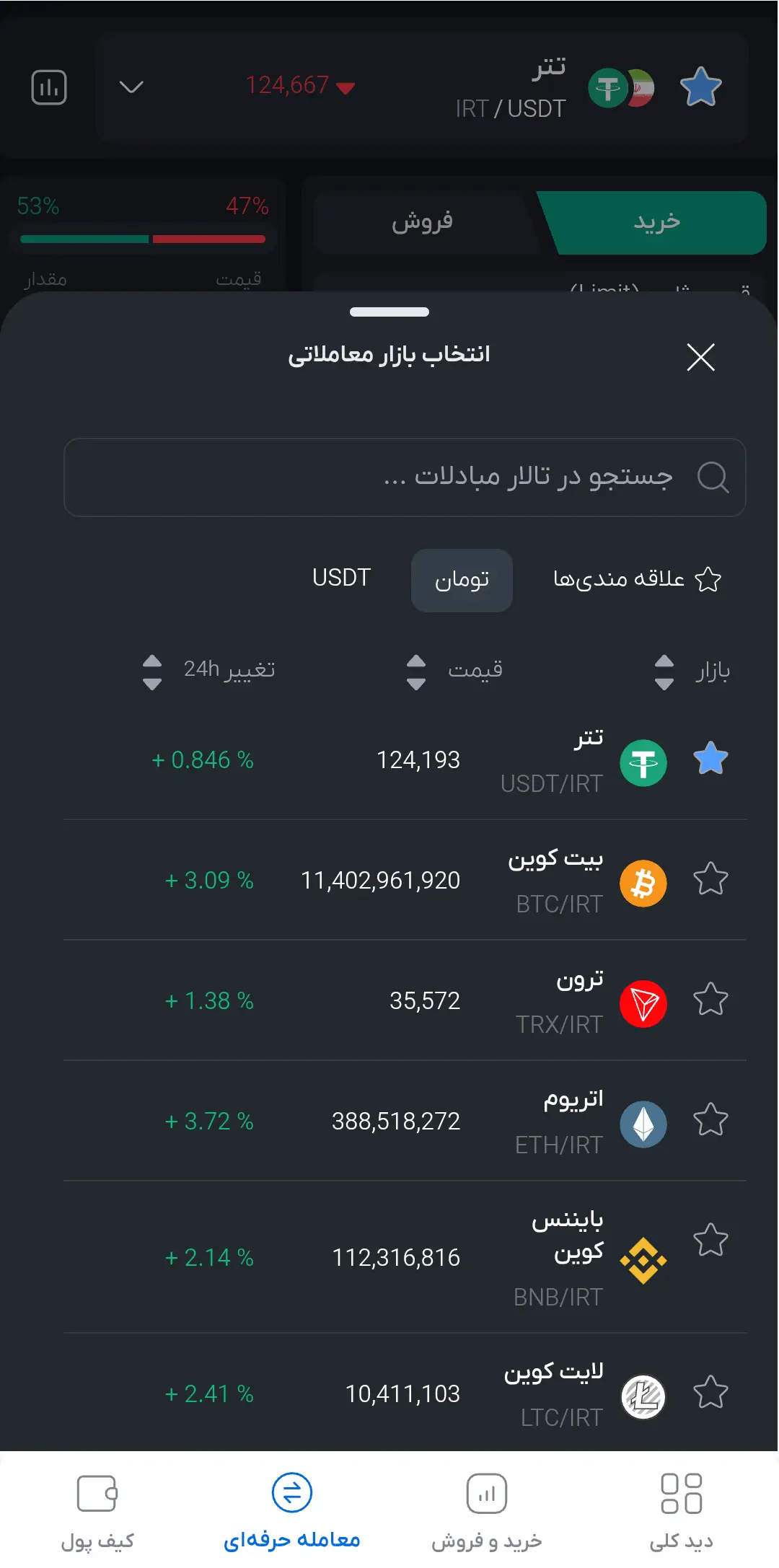Viewport: 779px width, 1568px height.
Task: Sort the list by بازار column
Action: pos(692,672)
